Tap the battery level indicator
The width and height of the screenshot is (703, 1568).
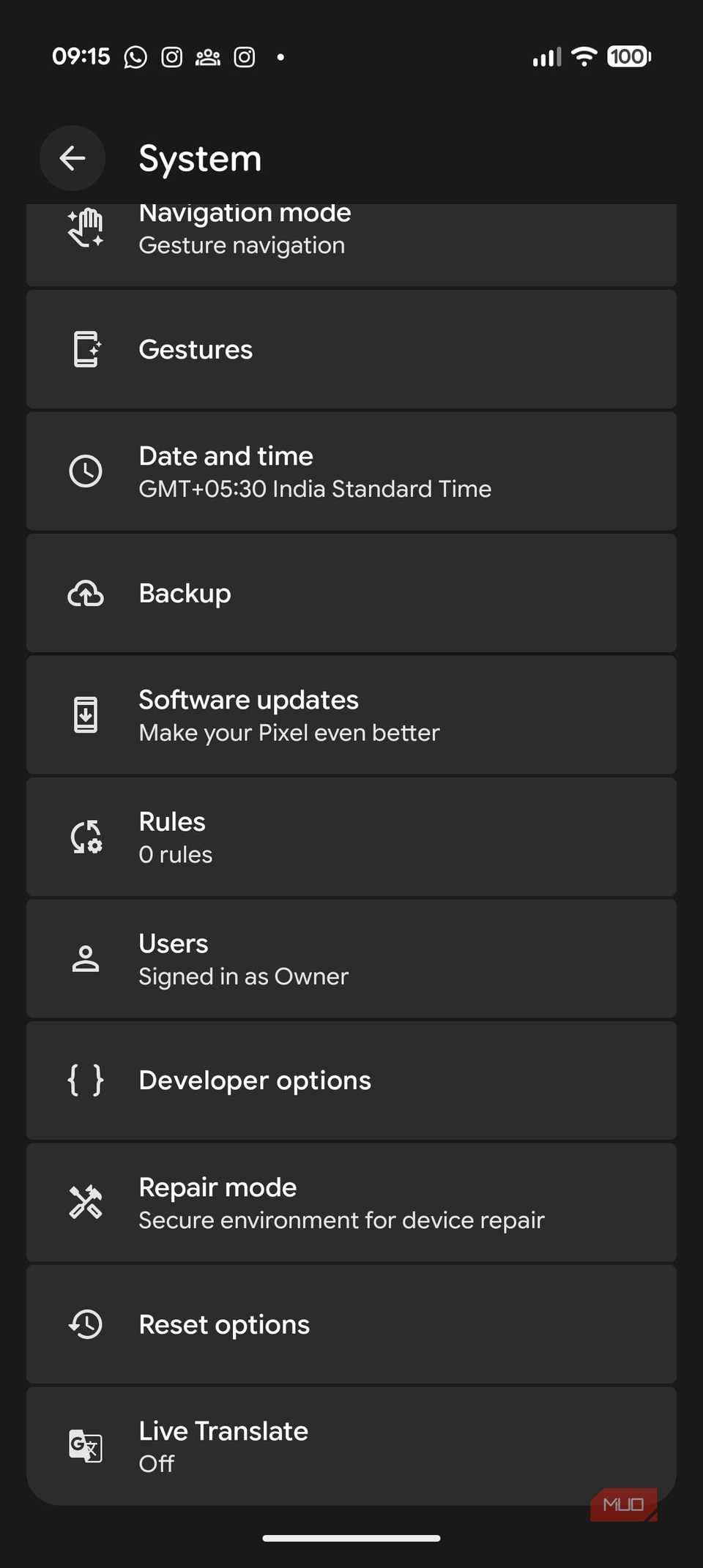coord(626,56)
